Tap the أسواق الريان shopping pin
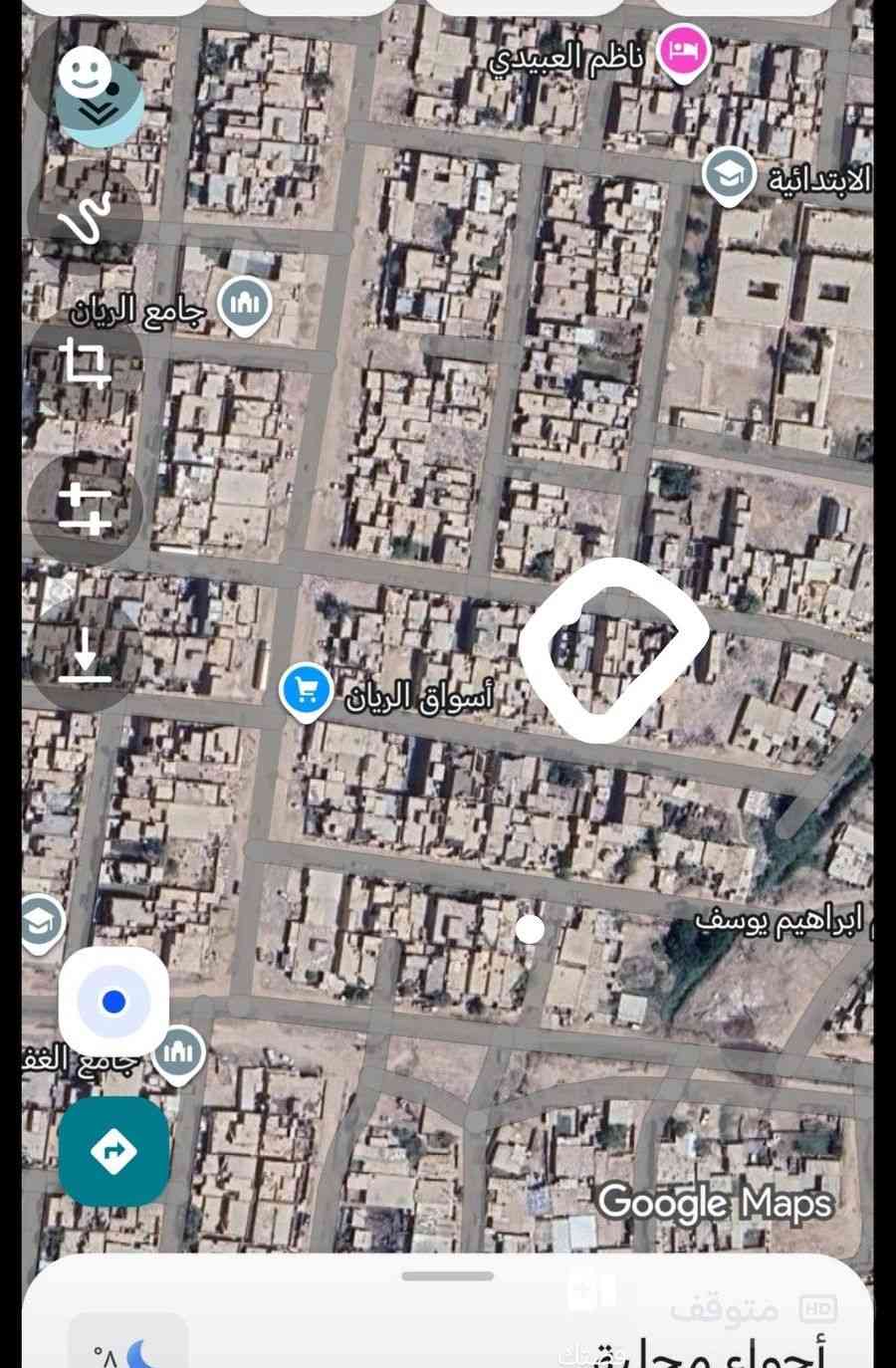 click(x=306, y=692)
